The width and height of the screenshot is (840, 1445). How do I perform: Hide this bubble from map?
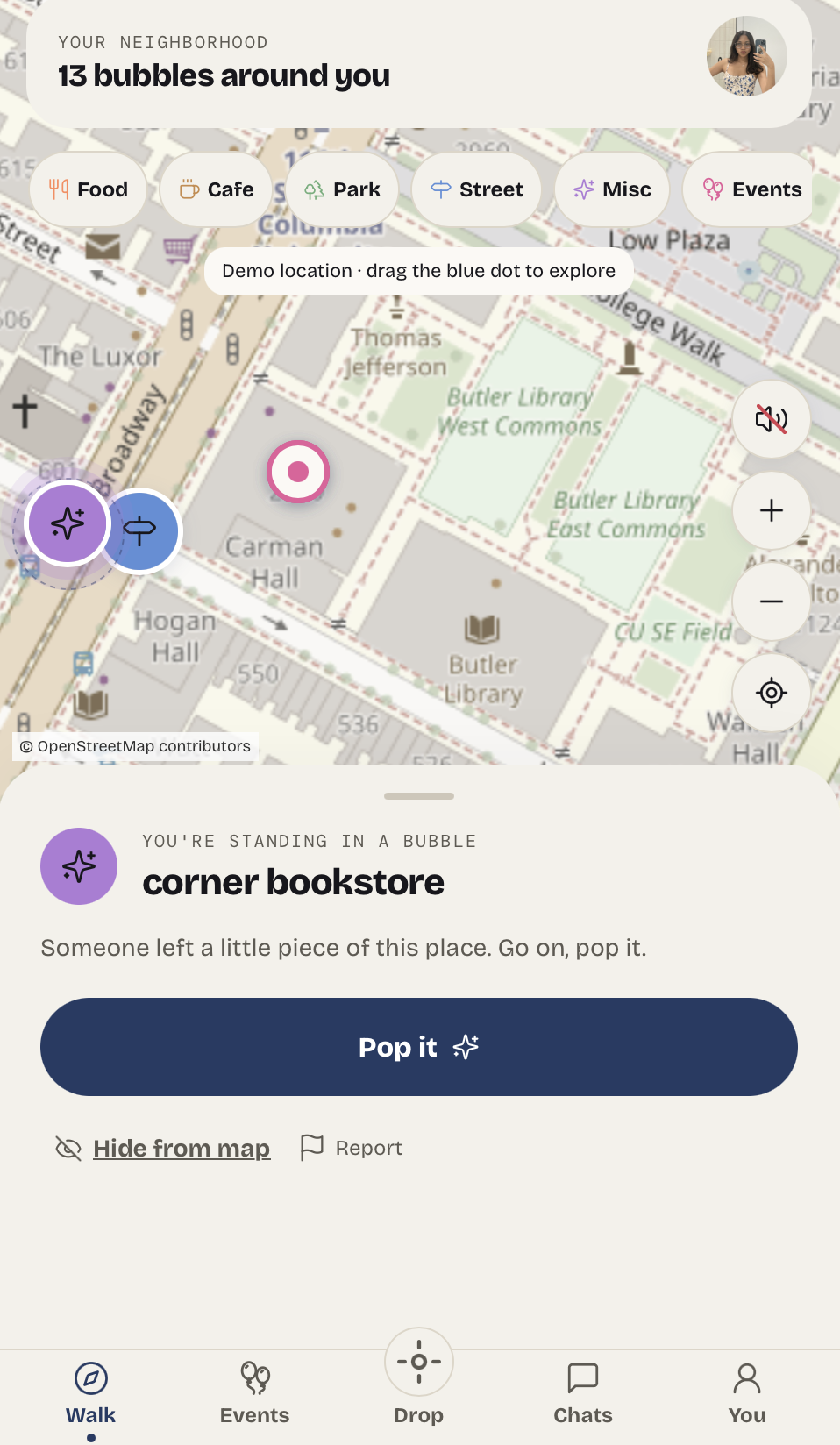pos(163,1148)
